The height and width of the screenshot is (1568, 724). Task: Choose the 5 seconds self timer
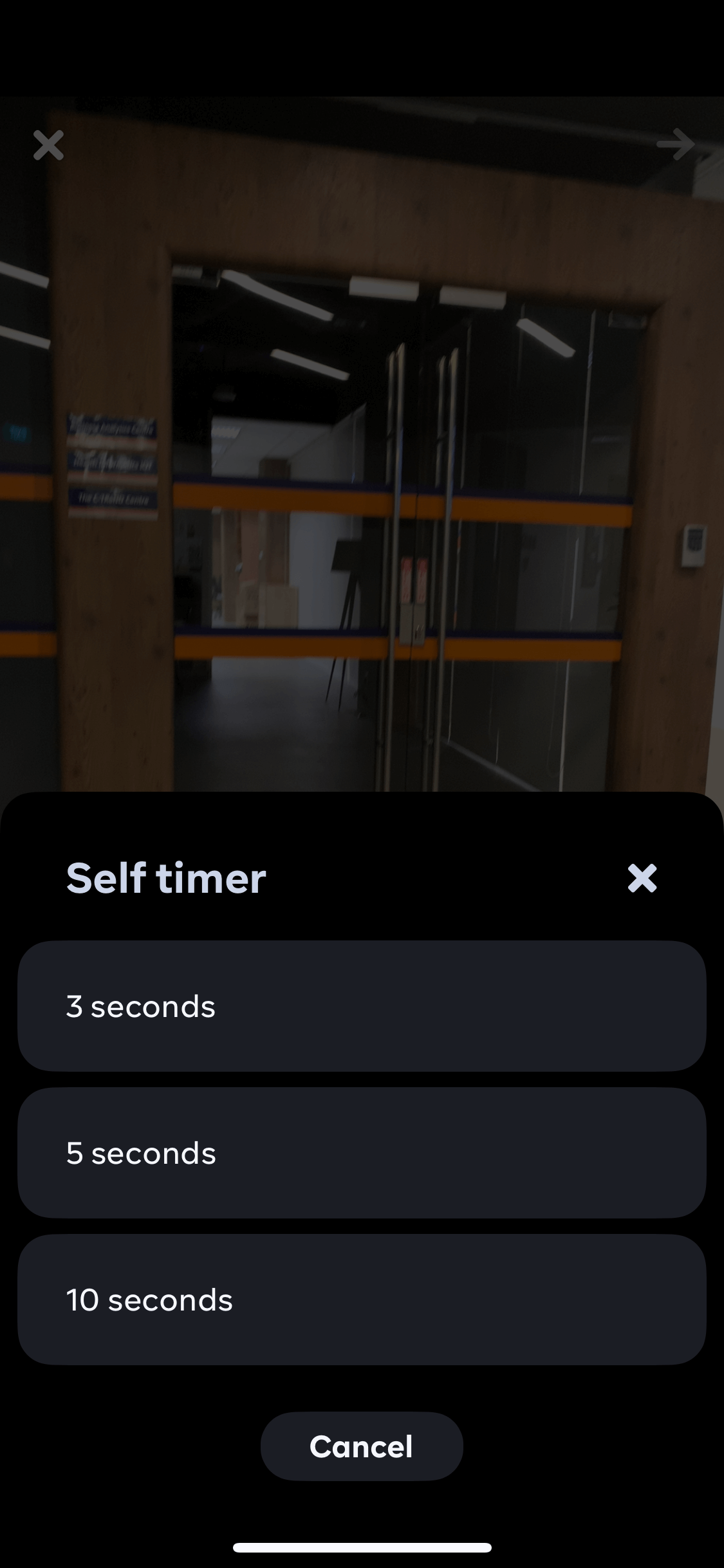[362, 1153]
